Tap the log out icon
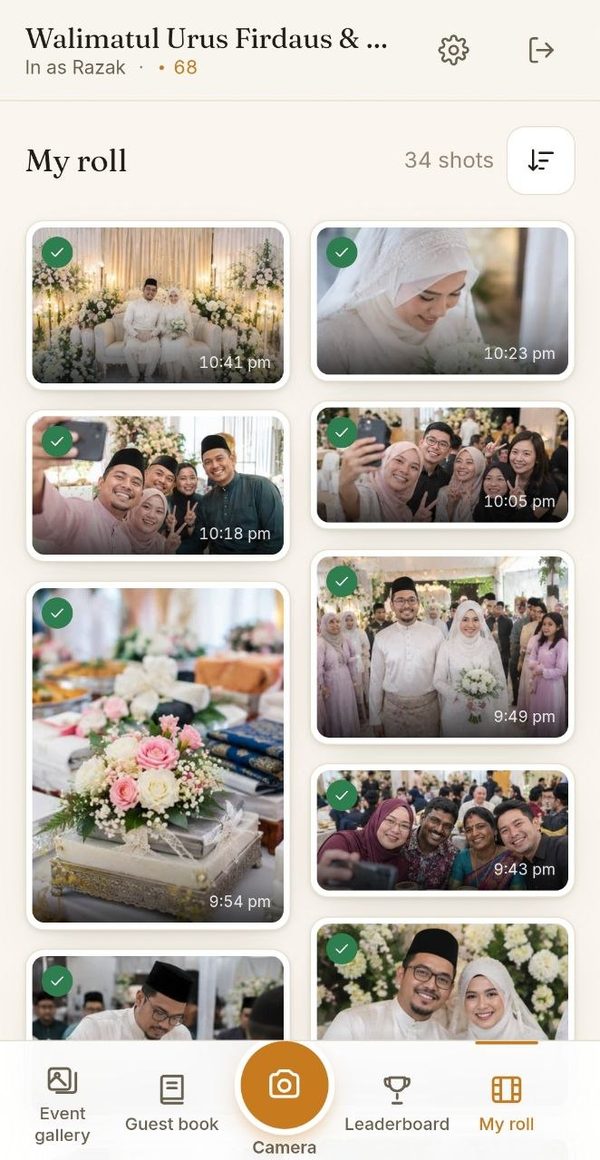Screen dimensions: 600x1160 [542, 50]
